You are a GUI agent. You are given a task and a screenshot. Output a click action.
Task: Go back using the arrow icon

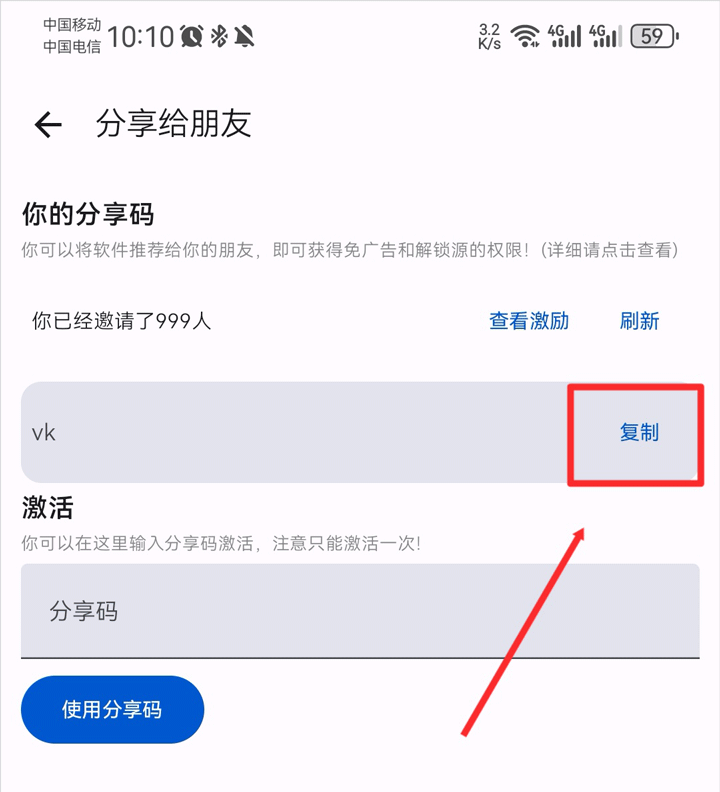(x=48, y=124)
